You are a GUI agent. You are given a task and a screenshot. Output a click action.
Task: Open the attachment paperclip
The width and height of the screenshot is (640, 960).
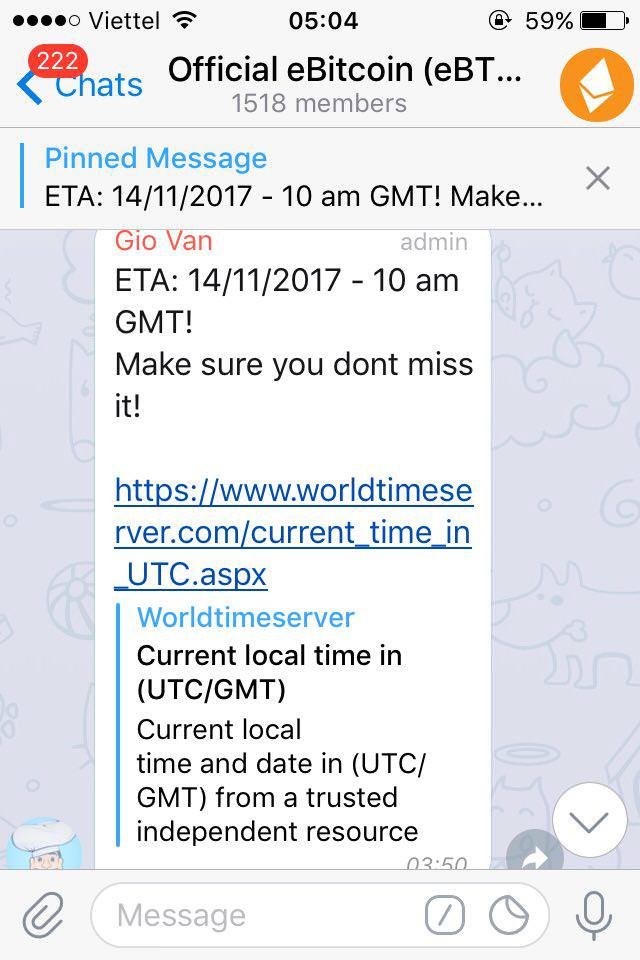(43, 914)
